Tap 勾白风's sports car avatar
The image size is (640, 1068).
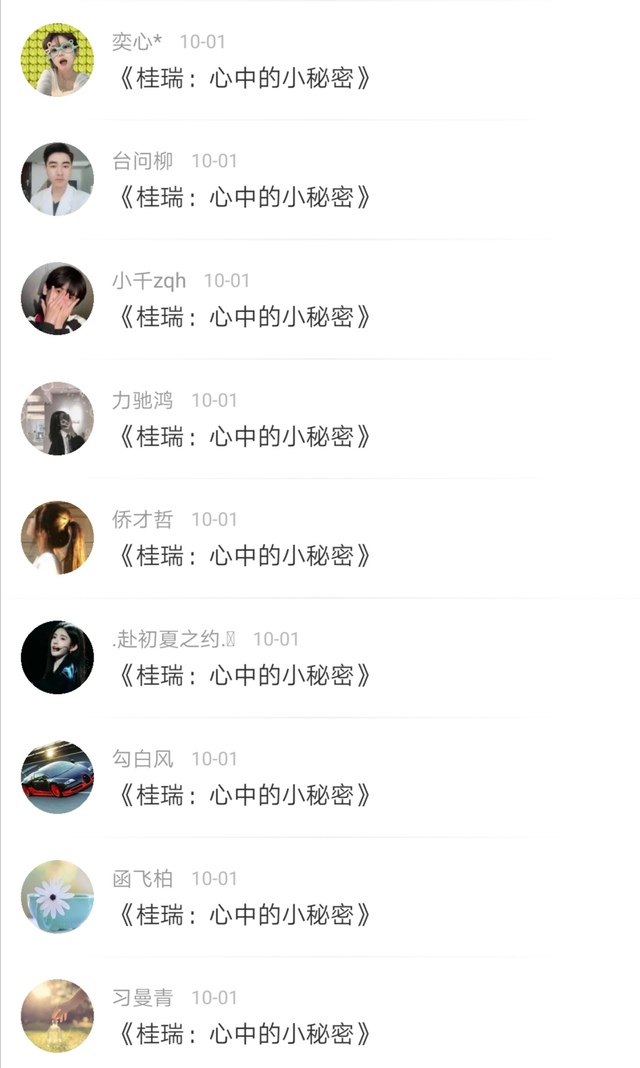click(x=57, y=777)
